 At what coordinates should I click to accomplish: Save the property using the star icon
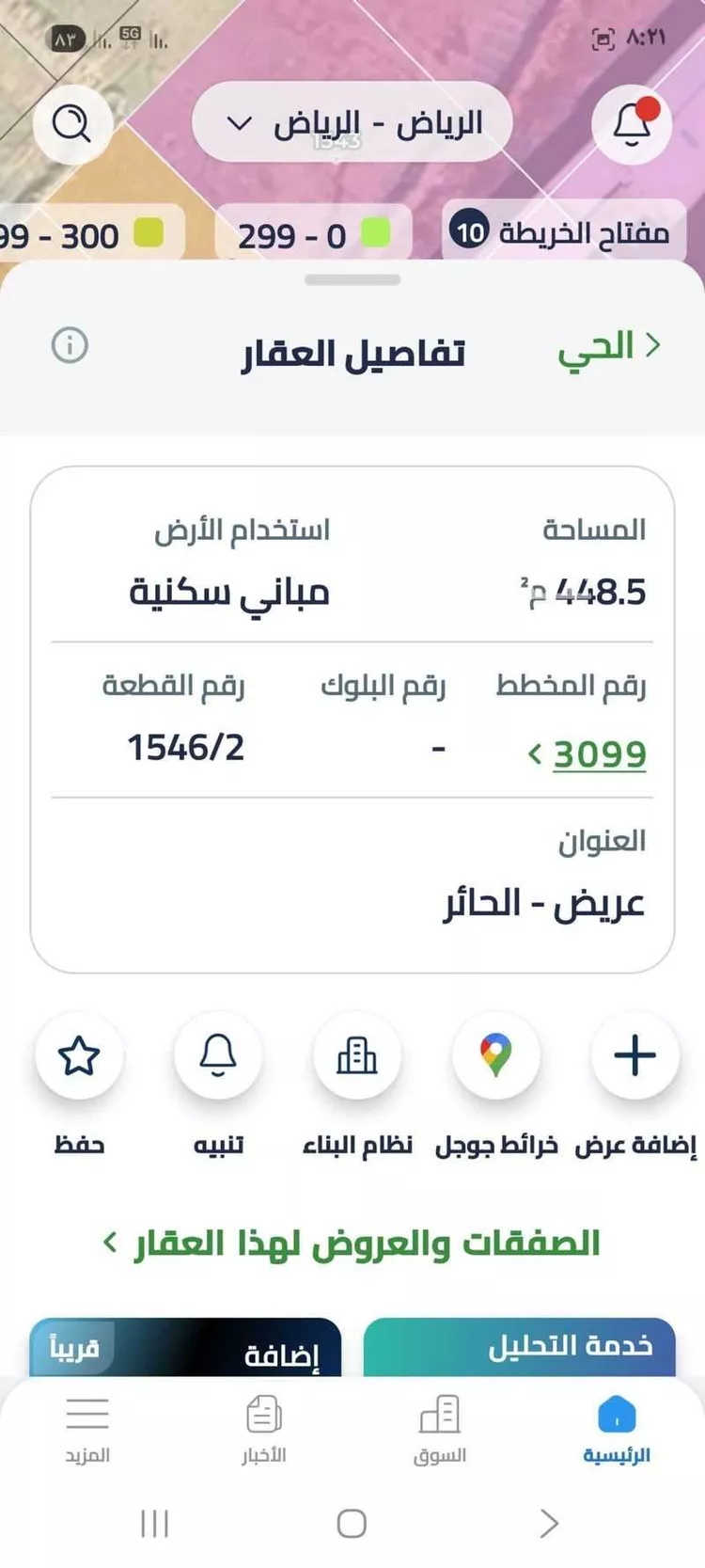pyautogui.click(x=79, y=1055)
